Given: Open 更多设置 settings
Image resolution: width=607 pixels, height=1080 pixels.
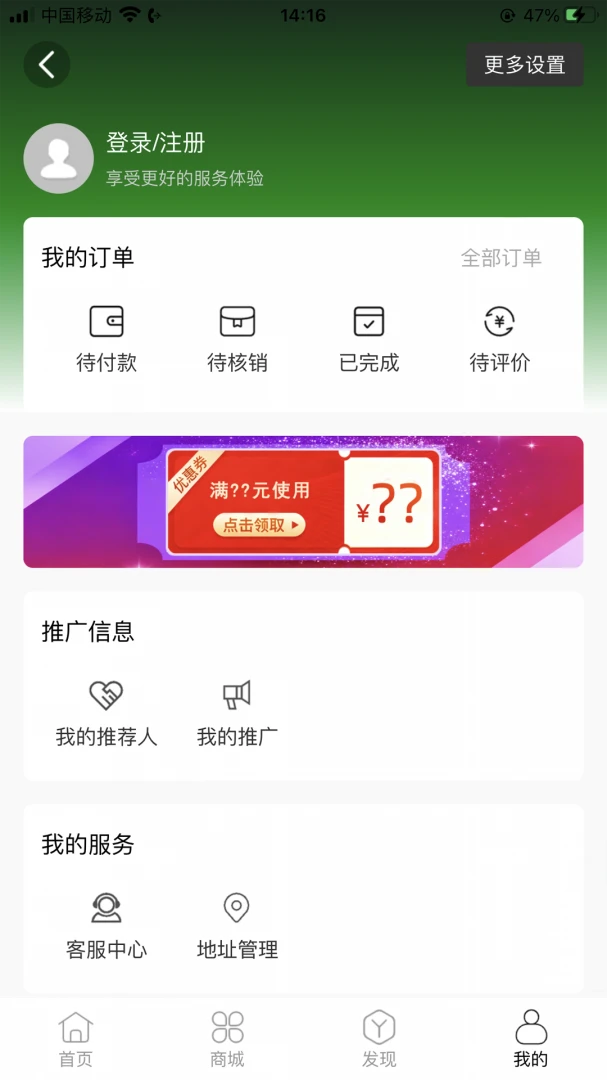Looking at the screenshot, I should (524, 65).
